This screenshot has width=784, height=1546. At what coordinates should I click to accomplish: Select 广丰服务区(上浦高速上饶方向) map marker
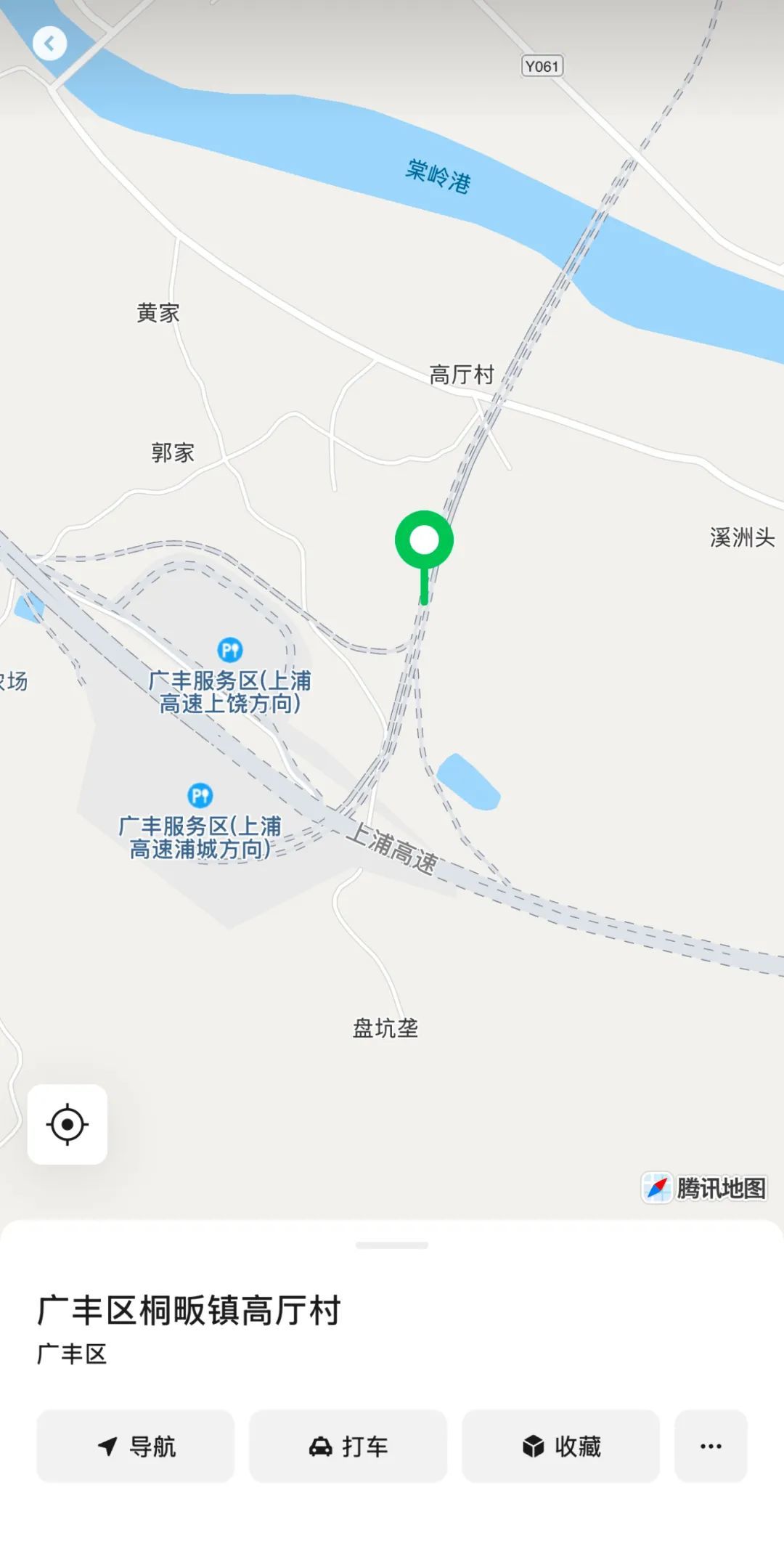tap(230, 651)
